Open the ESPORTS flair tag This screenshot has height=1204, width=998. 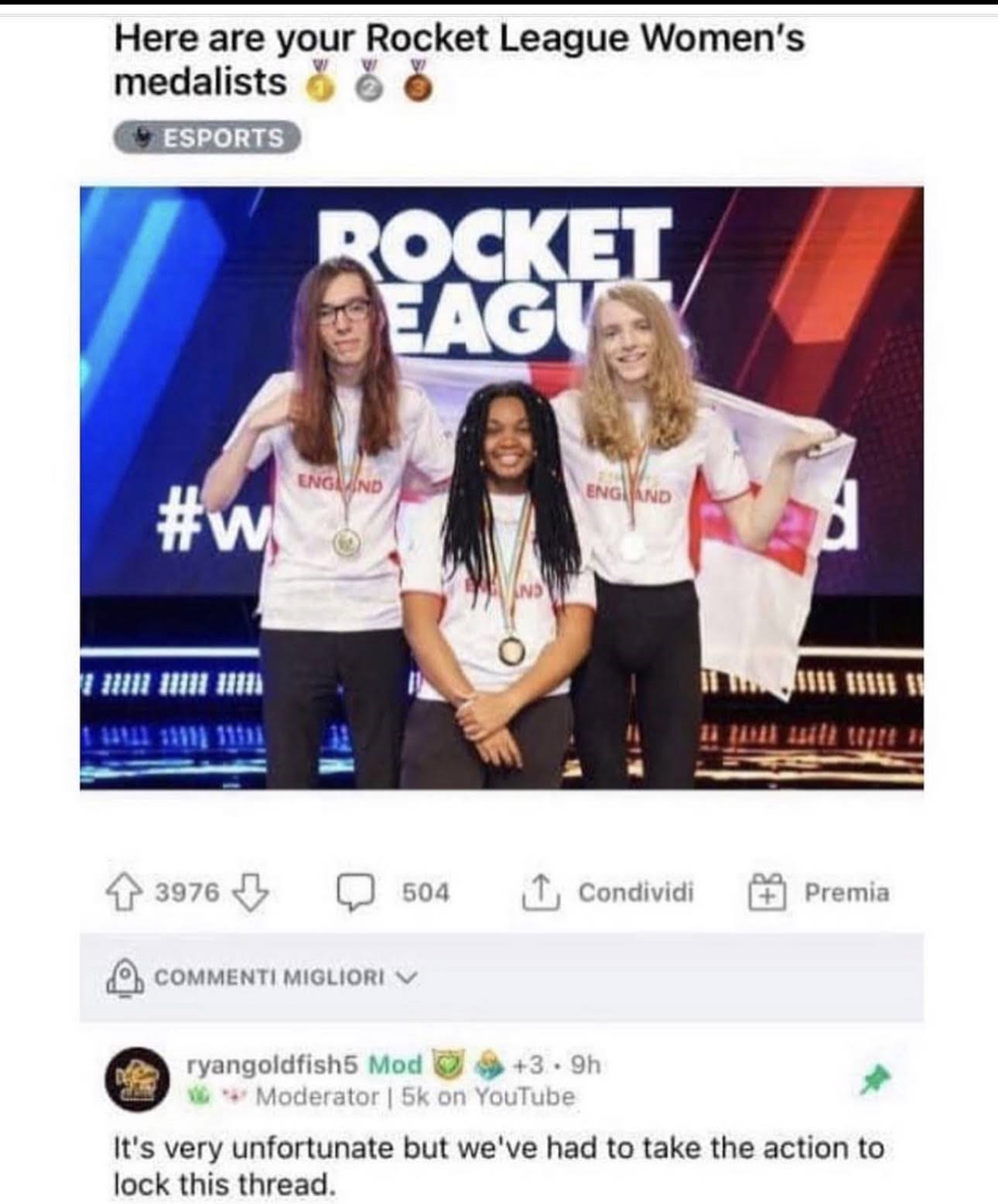(x=207, y=138)
